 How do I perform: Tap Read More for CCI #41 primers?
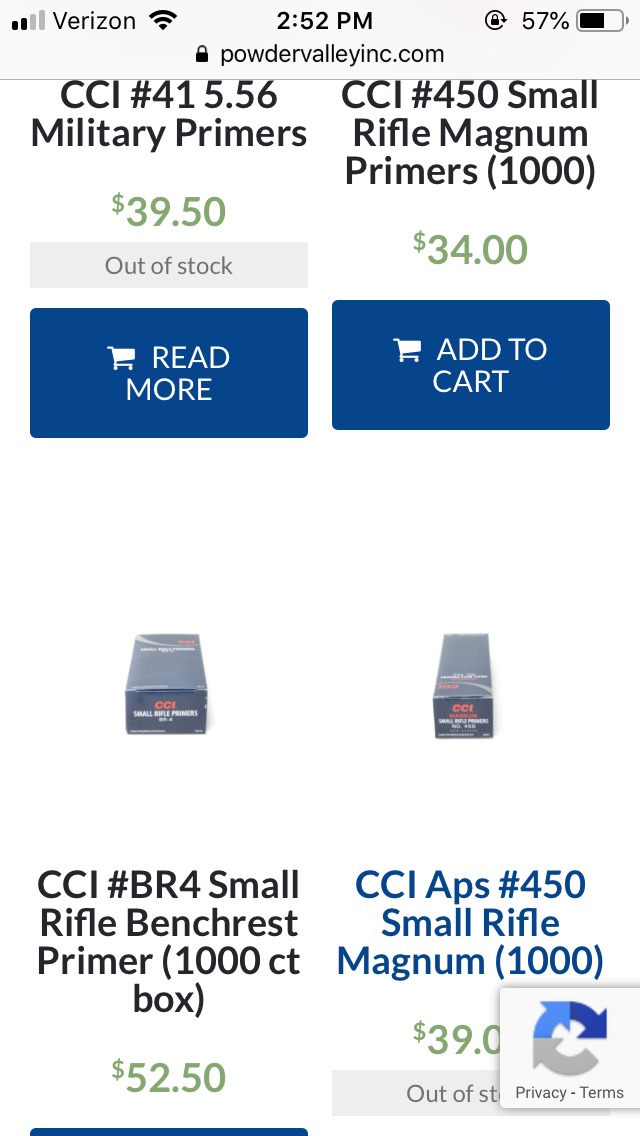(169, 373)
